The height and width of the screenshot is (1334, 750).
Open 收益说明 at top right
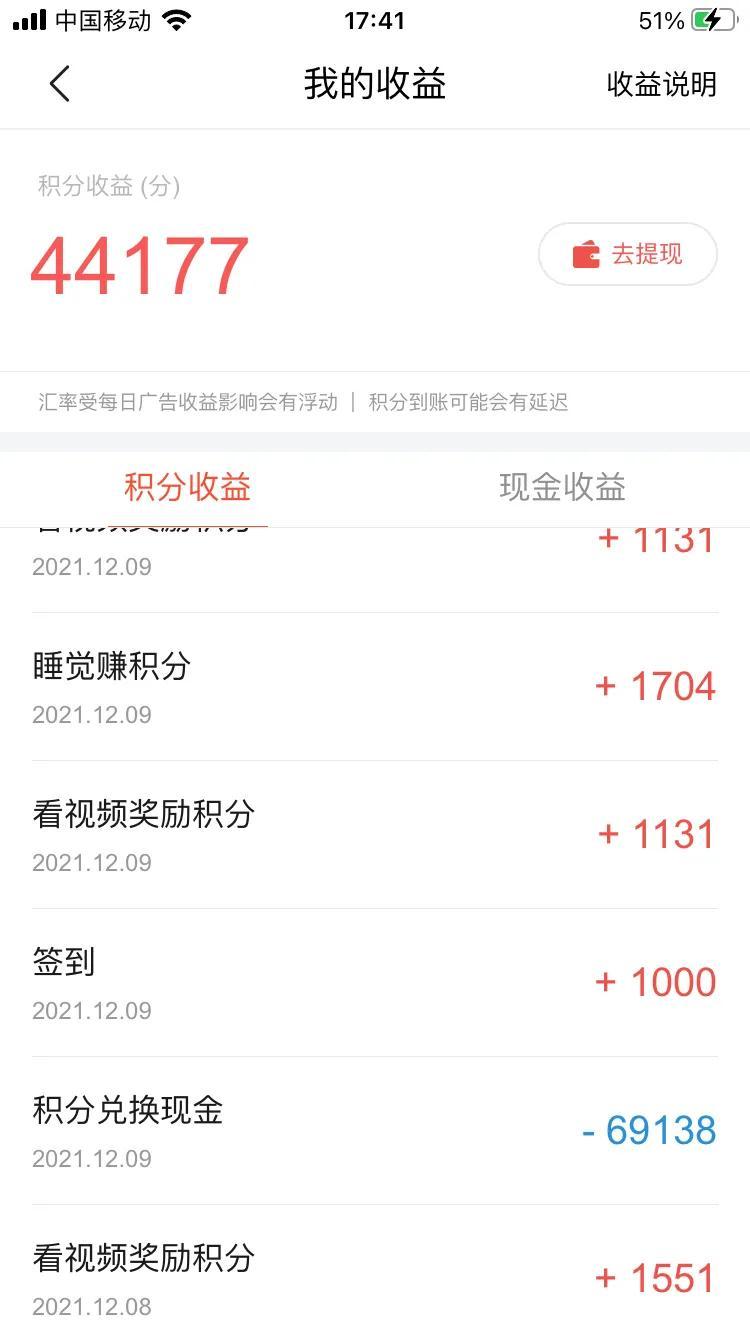coord(661,85)
